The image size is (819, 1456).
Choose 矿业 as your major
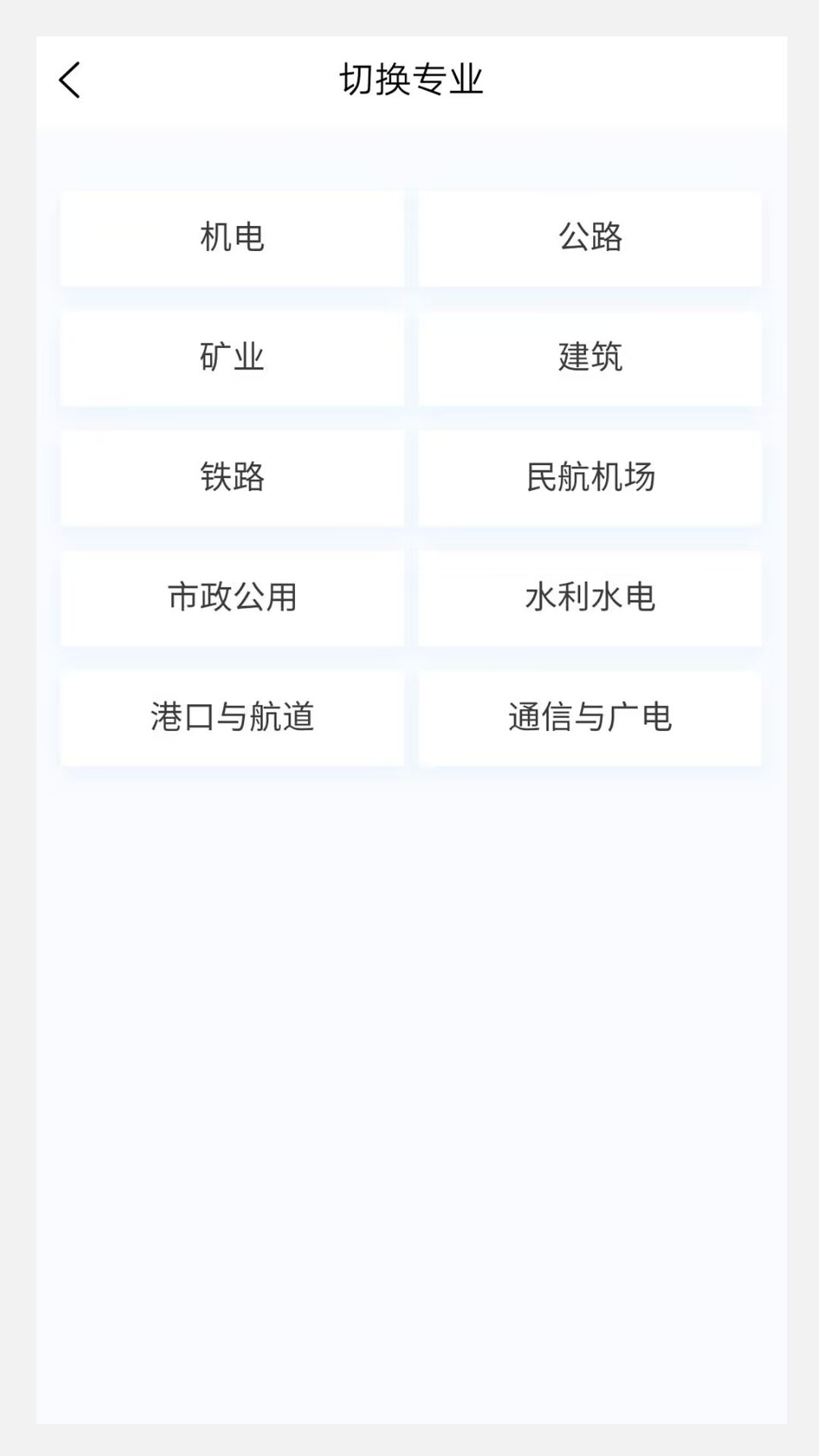(231, 359)
